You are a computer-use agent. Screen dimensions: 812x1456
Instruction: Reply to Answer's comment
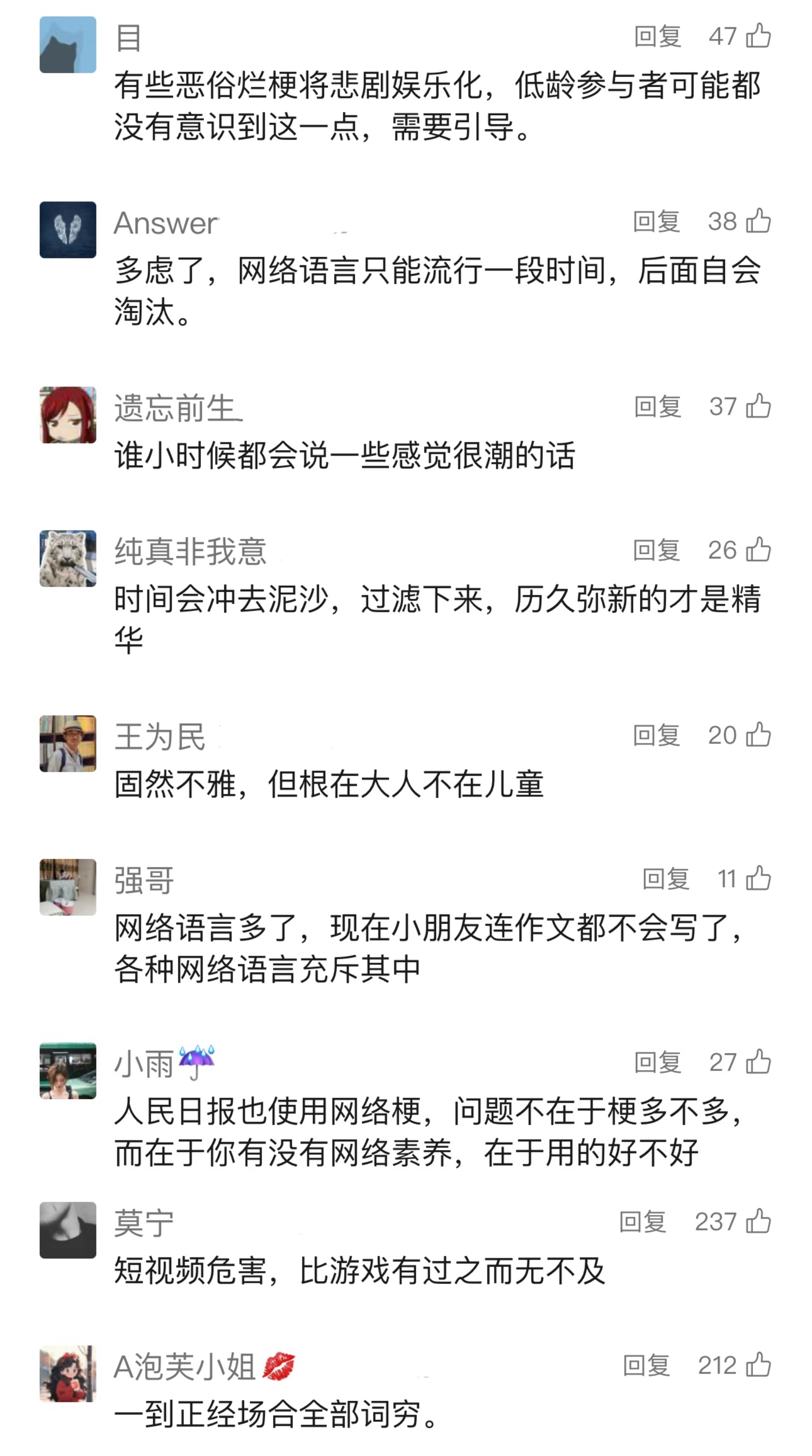pyautogui.click(x=656, y=221)
